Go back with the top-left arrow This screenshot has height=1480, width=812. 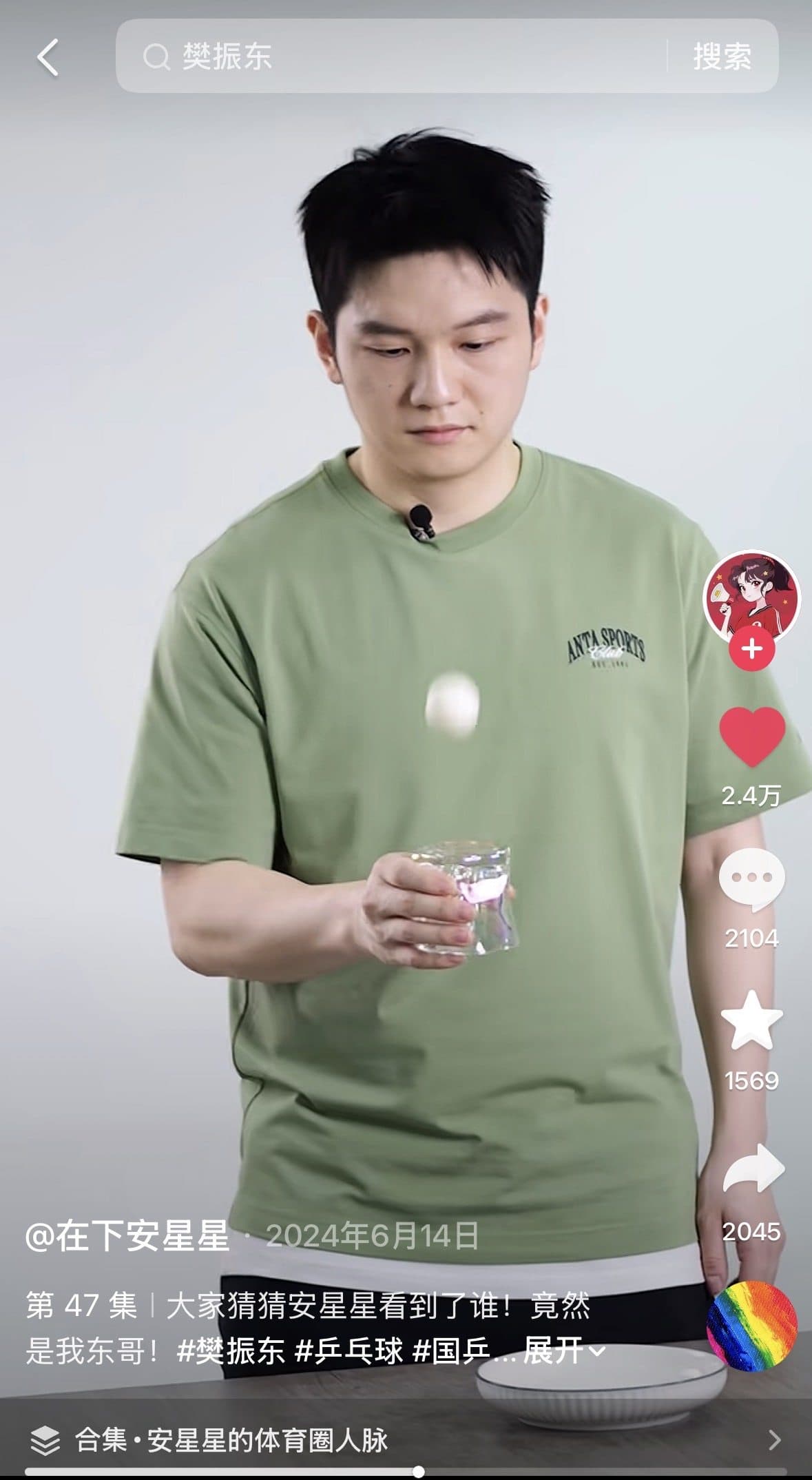48,56
